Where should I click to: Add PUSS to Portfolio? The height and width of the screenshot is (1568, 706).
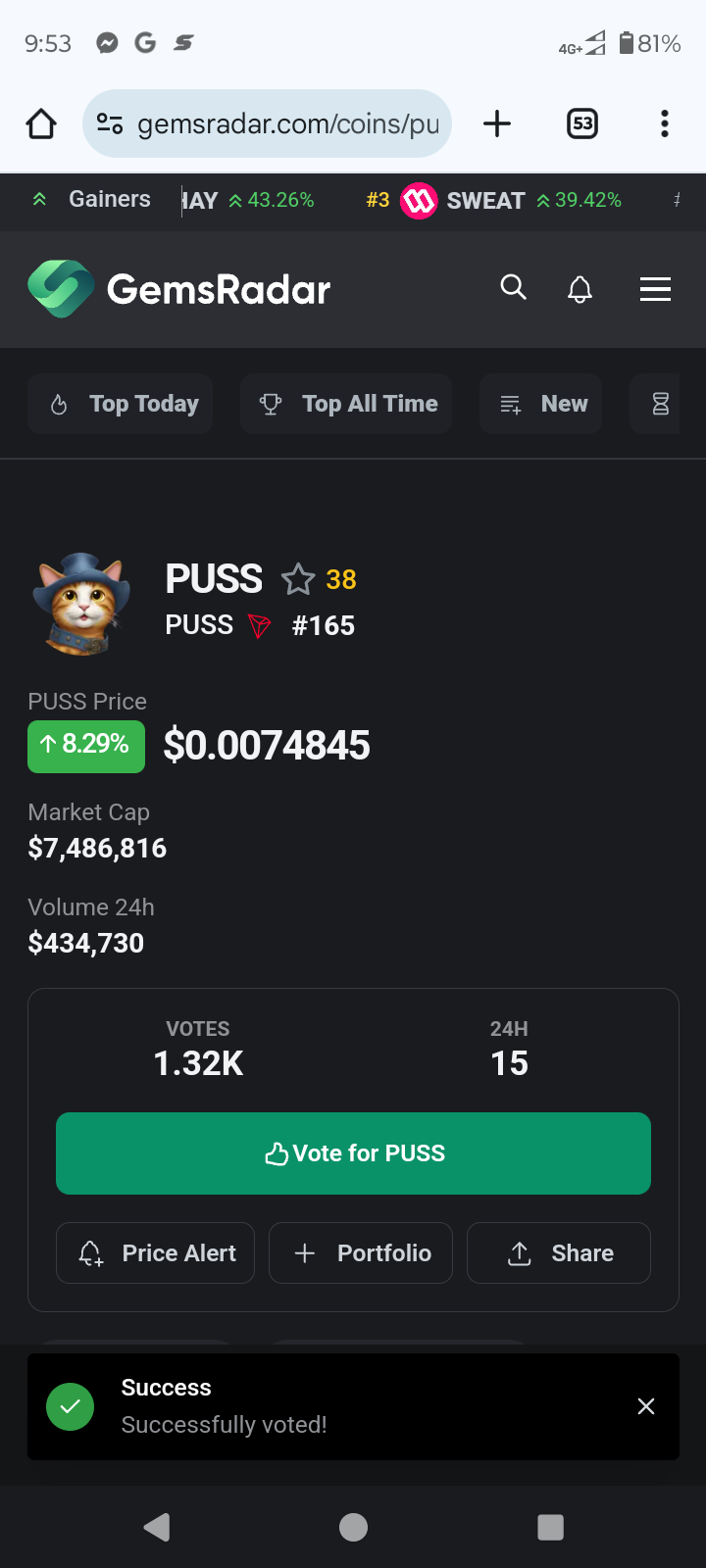(361, 1253)
